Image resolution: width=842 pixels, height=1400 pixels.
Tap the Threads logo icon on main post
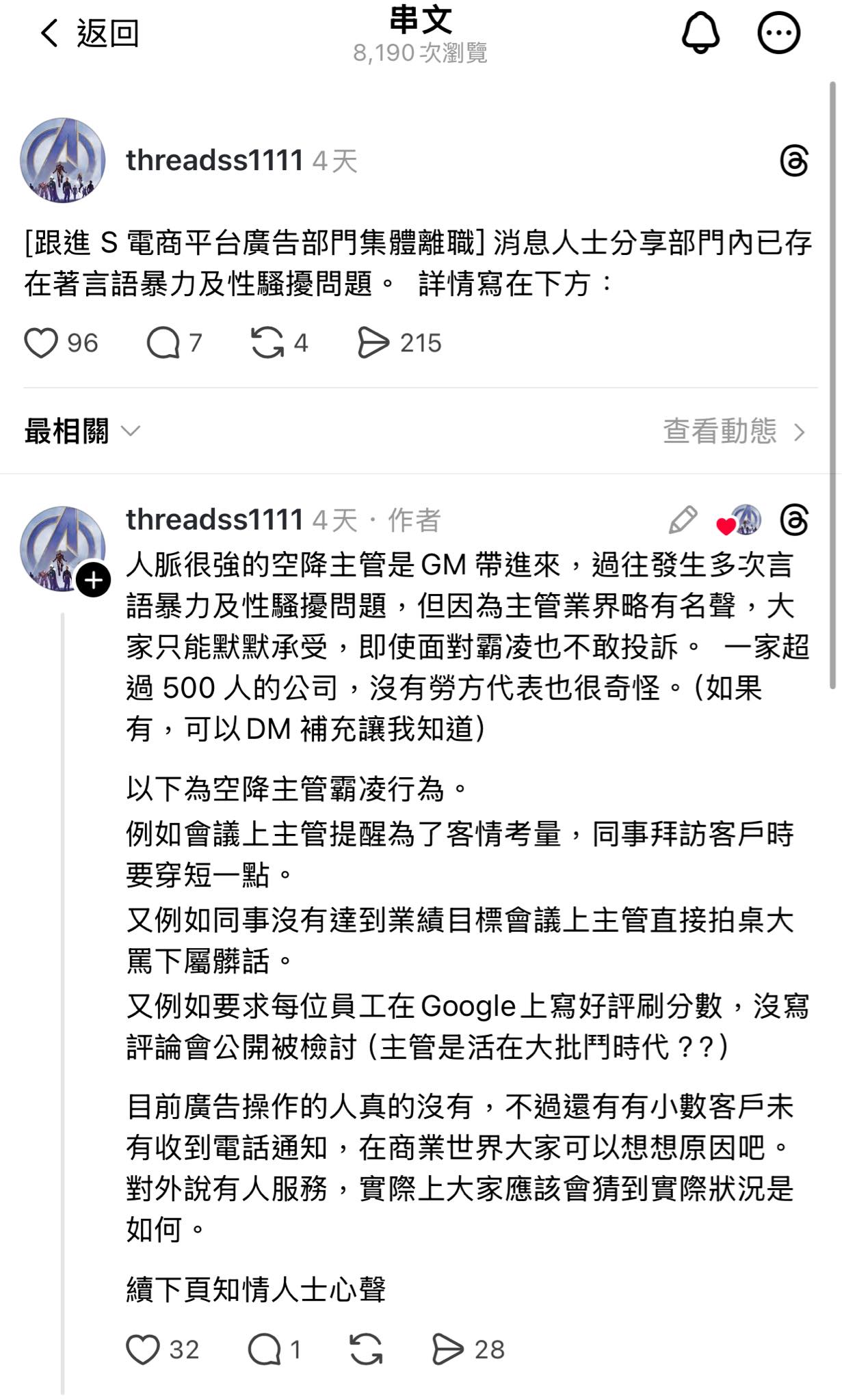tap(793, 161)
